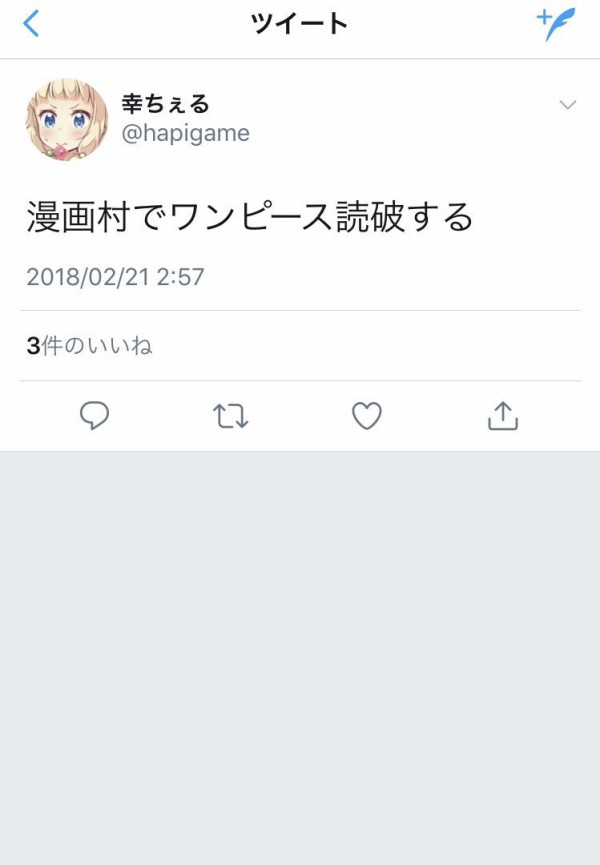Open @hapigame profile from the username
600x865 pixels.
[x=185, y=133]
